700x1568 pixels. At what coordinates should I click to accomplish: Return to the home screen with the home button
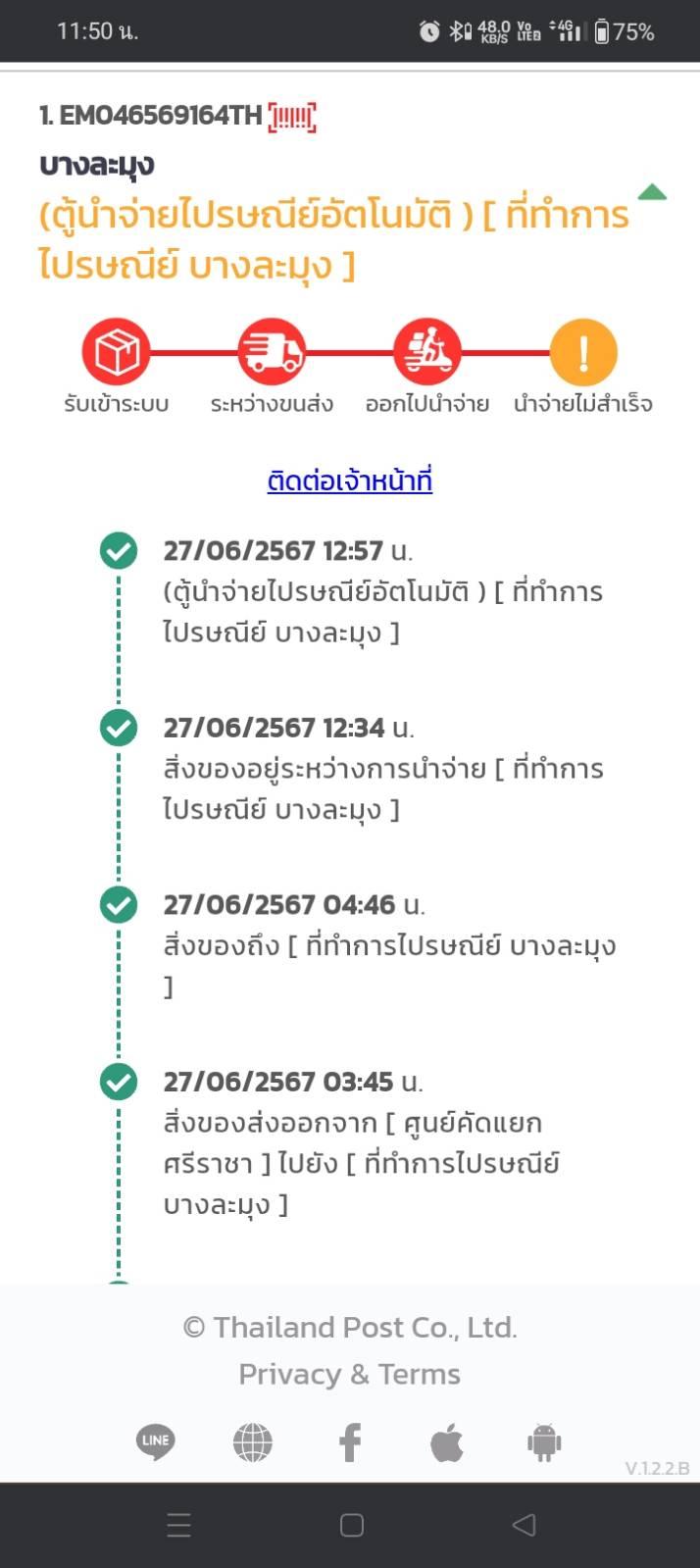(351, 1525)
